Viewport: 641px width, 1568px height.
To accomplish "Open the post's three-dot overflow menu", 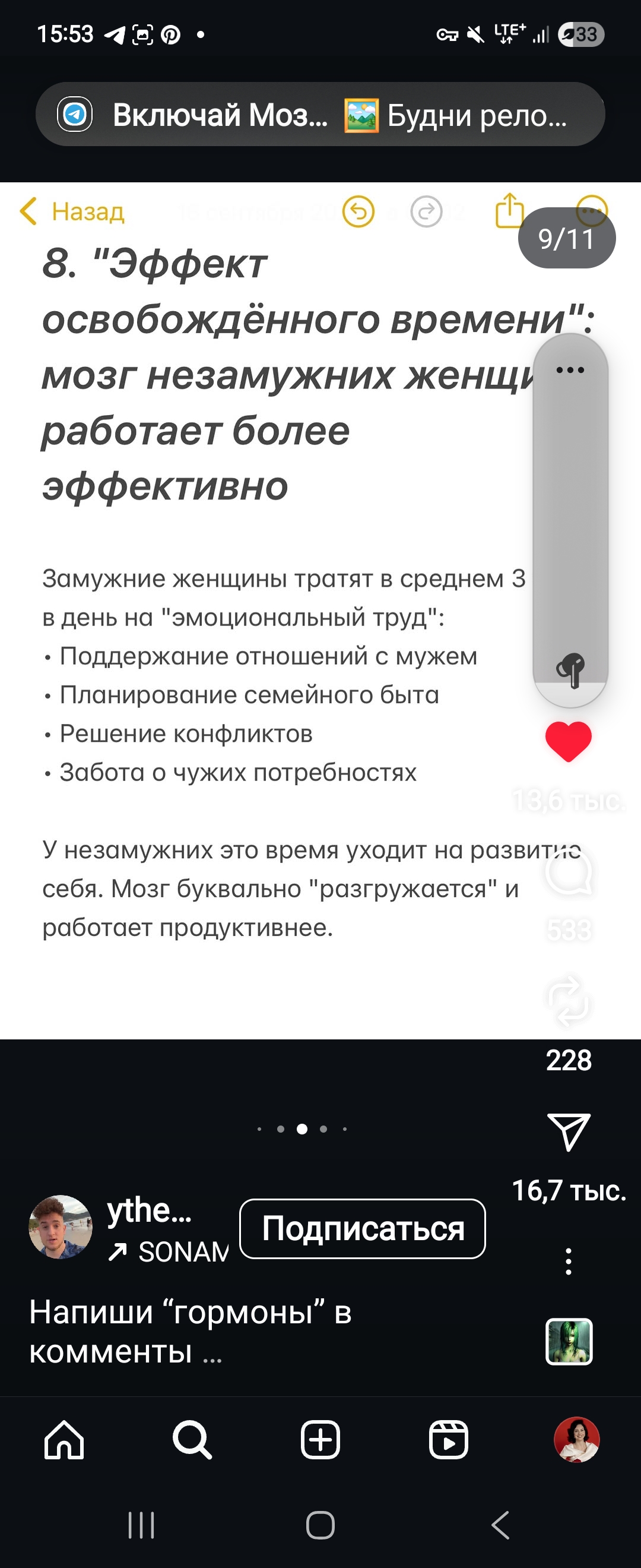I will pos(568,1261).
